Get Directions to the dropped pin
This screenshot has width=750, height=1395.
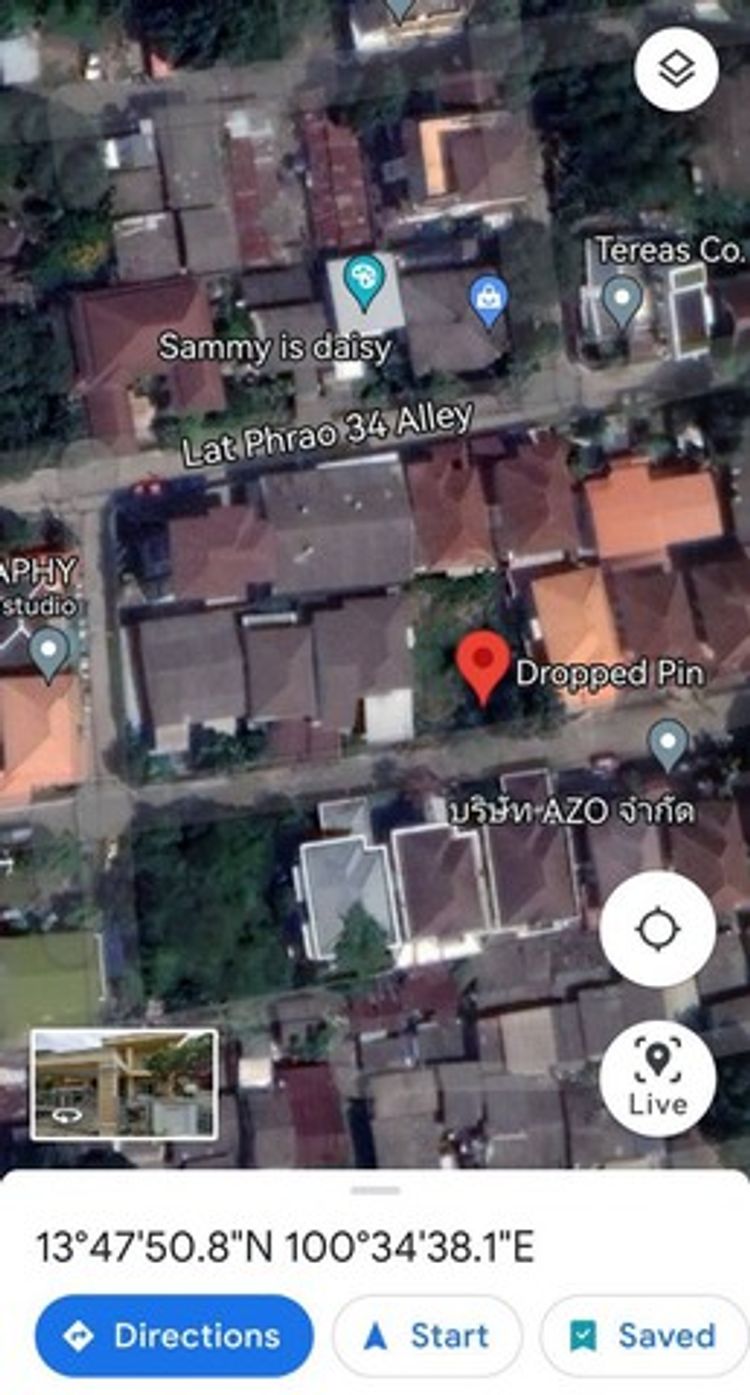coord(174,1335)
